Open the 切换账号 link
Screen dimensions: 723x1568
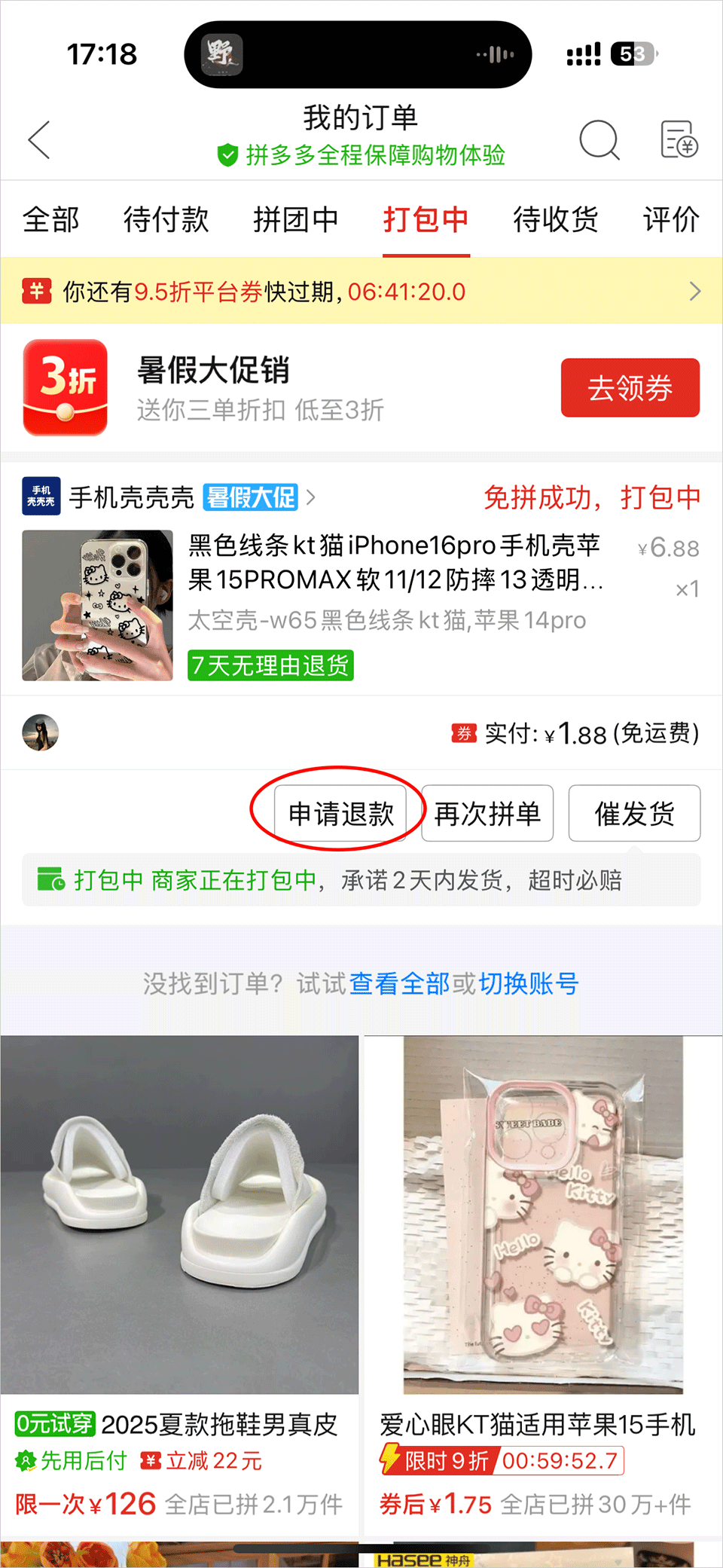(x=529, y=984)
